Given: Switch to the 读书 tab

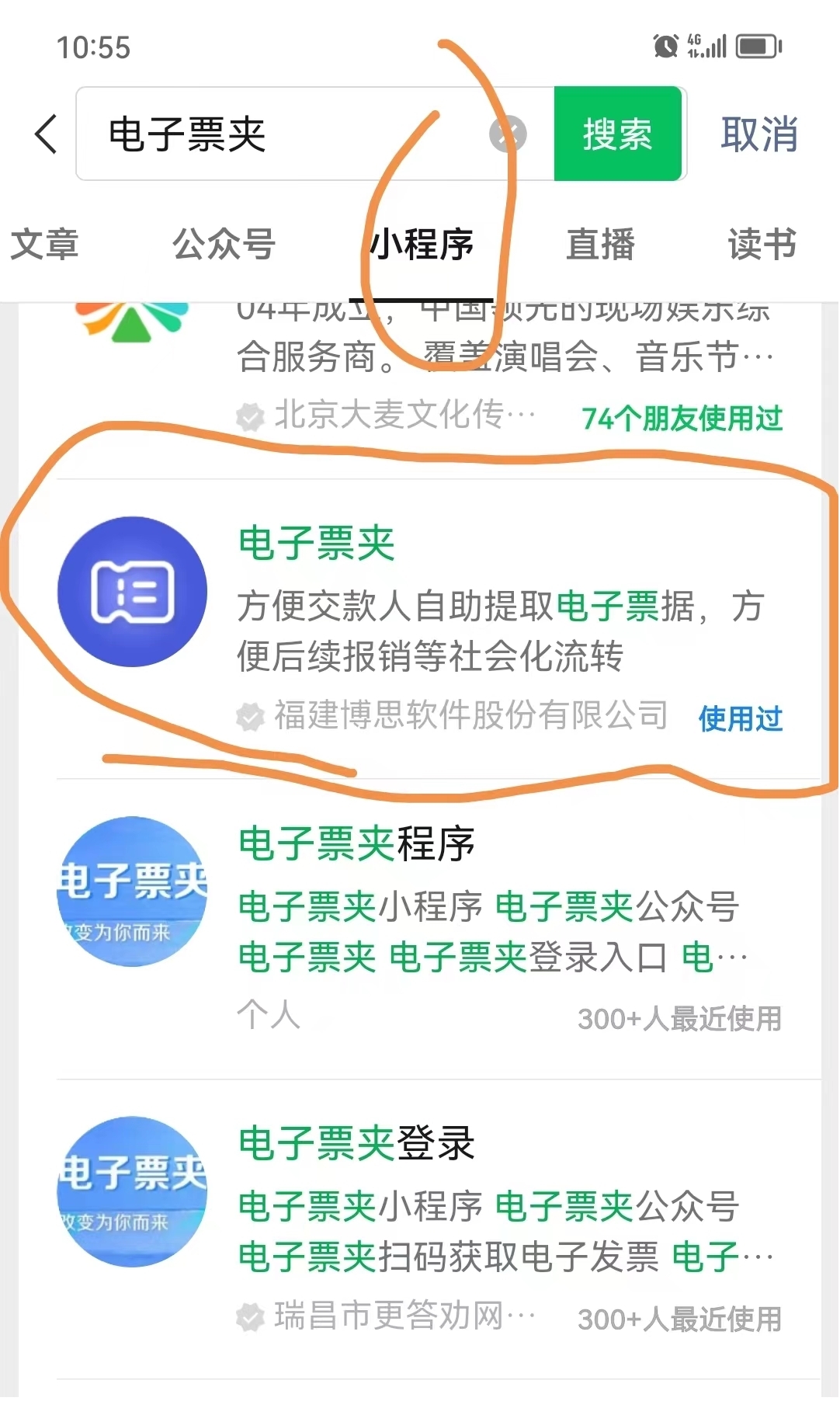Looking at the screenshot, I should tap(762, 245).
